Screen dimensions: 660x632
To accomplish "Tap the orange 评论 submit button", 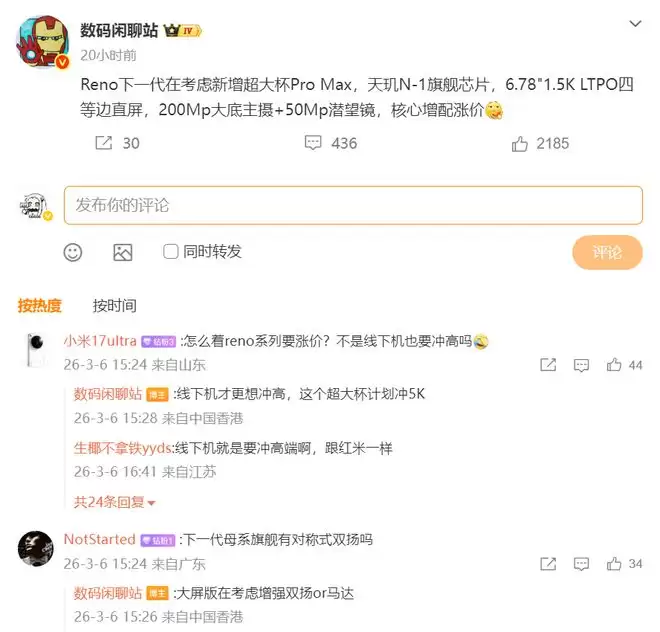I will point(607,252).
